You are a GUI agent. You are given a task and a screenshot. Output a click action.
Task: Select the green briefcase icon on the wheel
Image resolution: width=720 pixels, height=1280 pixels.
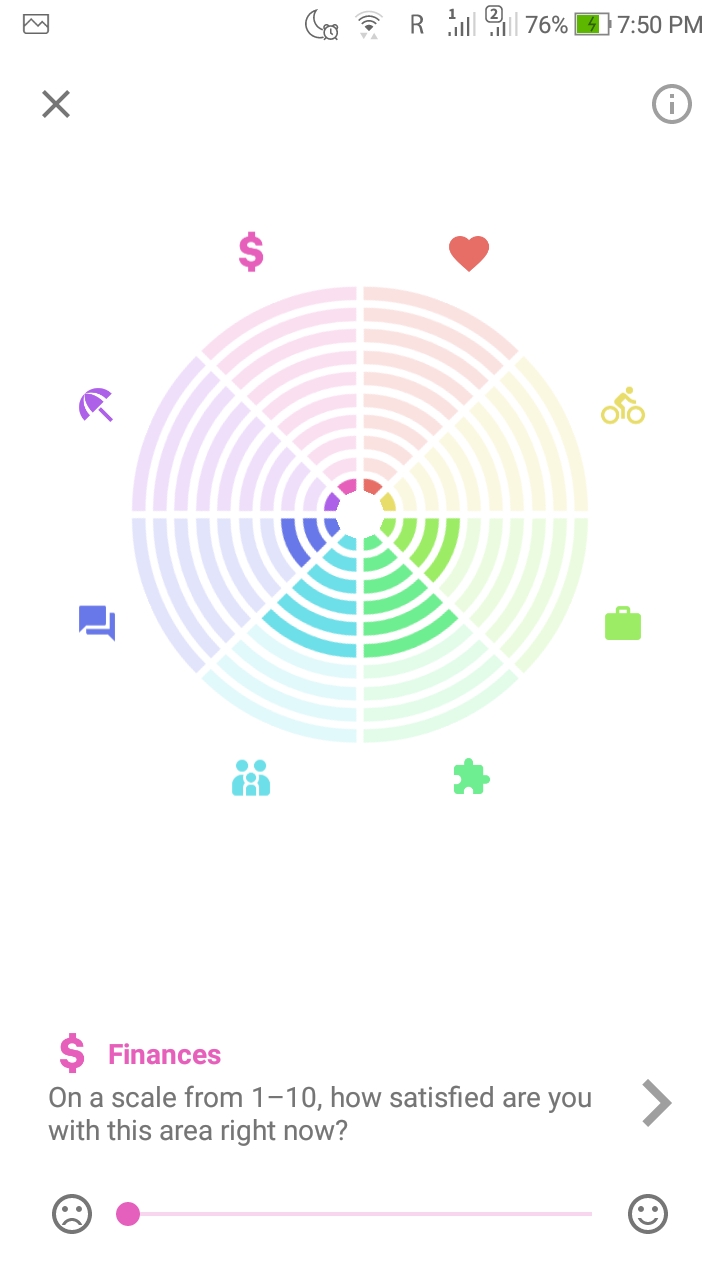pos(622,623)
